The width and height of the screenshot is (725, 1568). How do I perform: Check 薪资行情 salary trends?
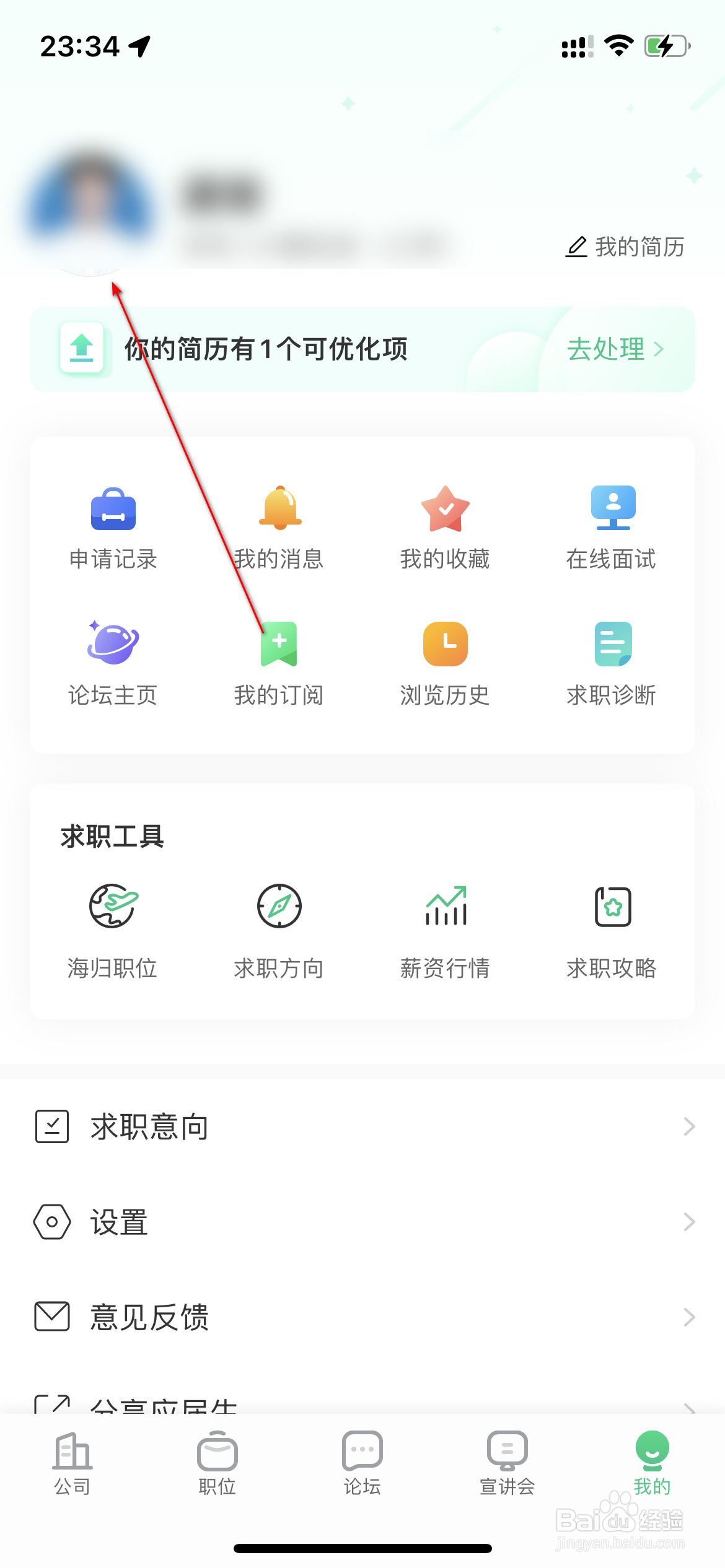pyautogui.click(x=445, y=930)
